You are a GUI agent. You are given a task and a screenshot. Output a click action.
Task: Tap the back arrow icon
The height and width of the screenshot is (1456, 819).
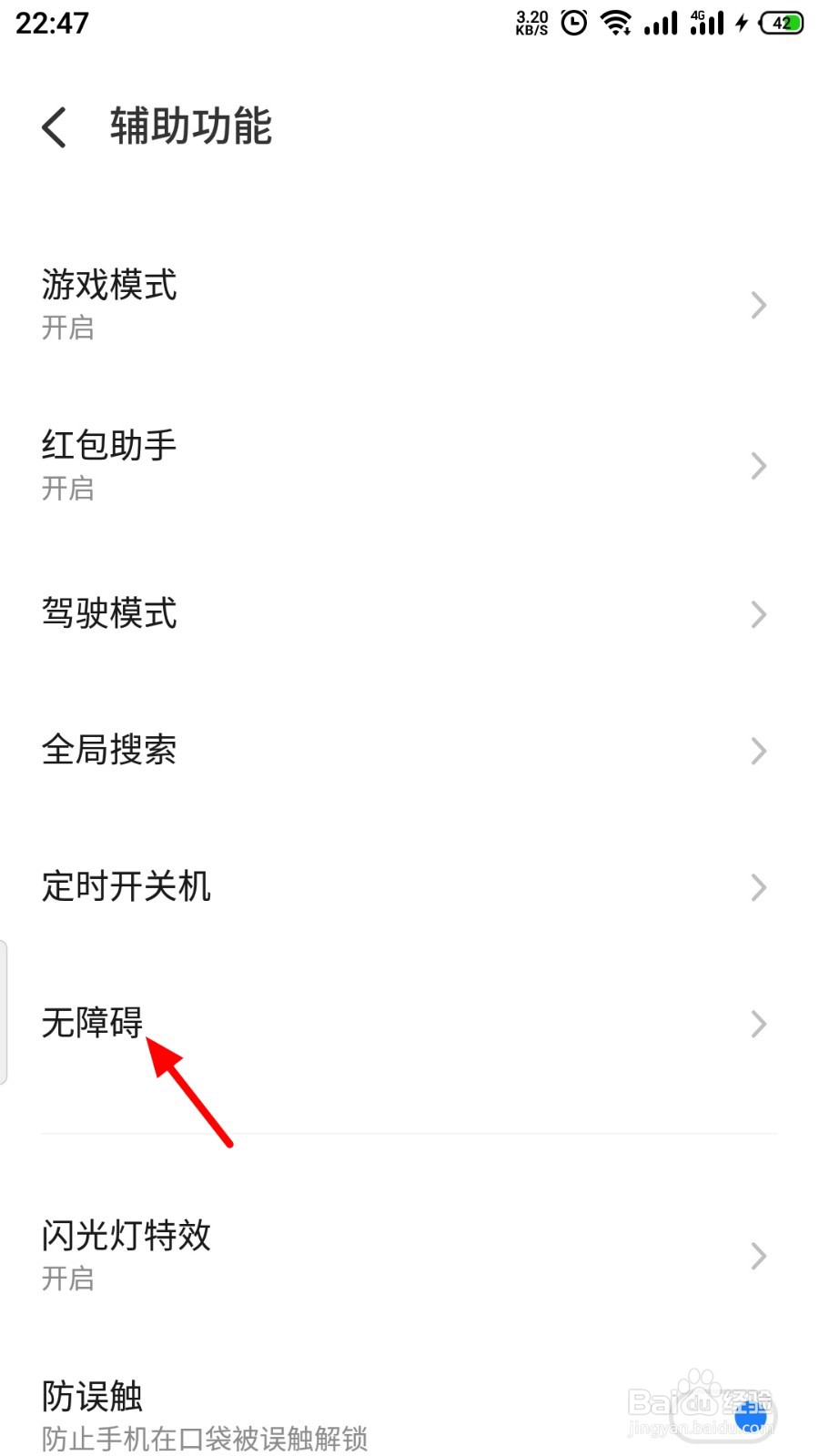pos(54,127)
